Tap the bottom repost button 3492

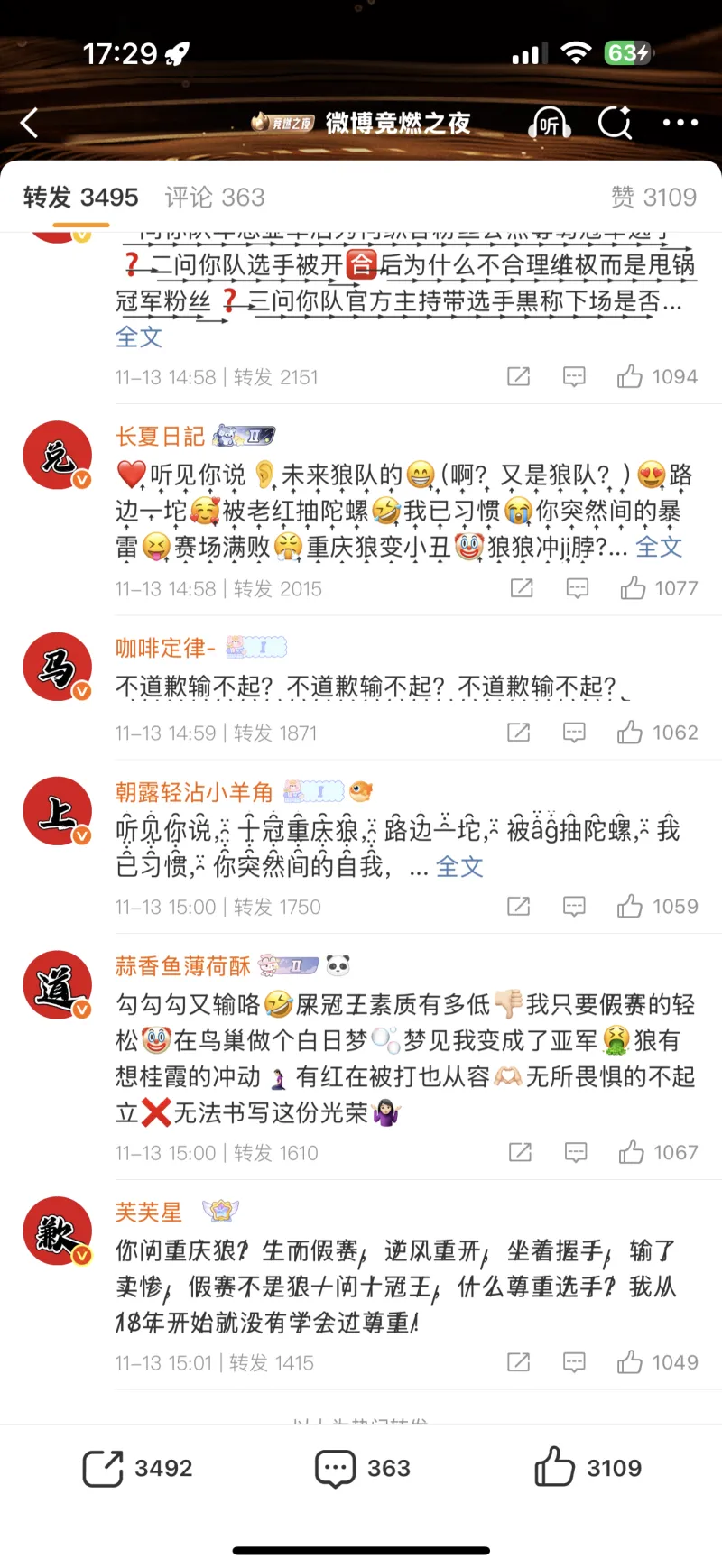(137, 1468)
